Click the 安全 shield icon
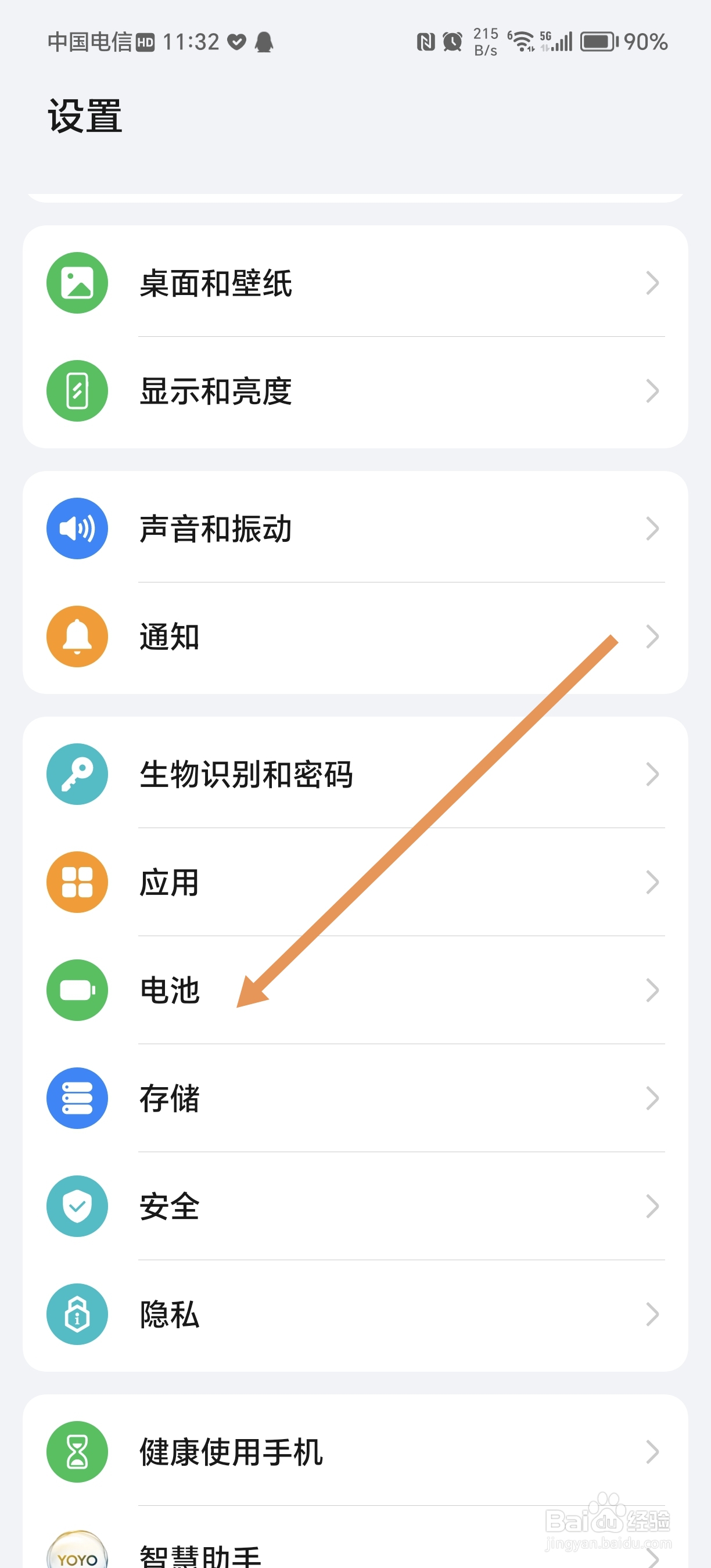This screenshot has height=1568, width=711. pyautogui.click(x=77, y=1206)
